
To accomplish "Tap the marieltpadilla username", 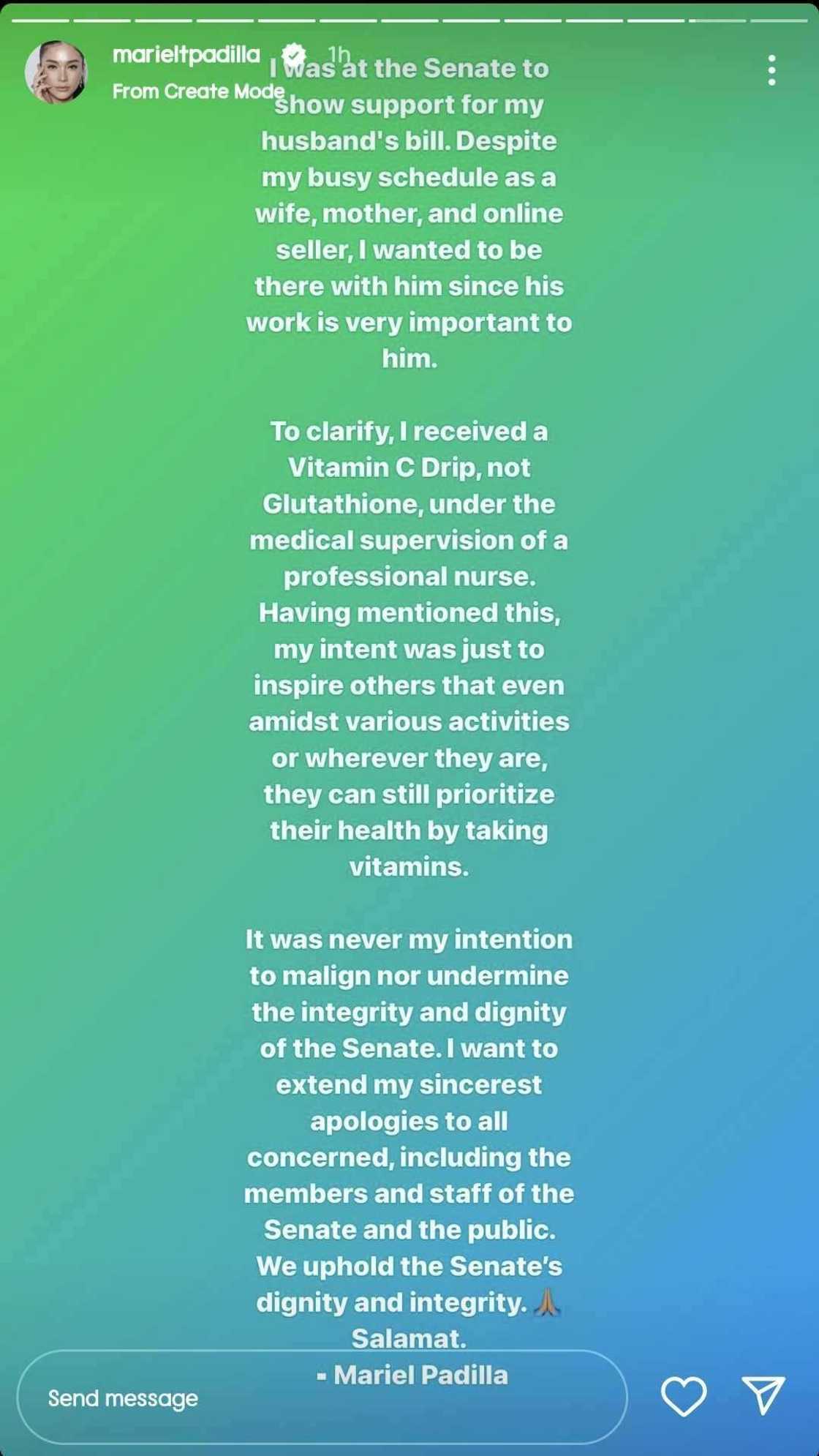I will pyautogui.click(x=186, y=55).
